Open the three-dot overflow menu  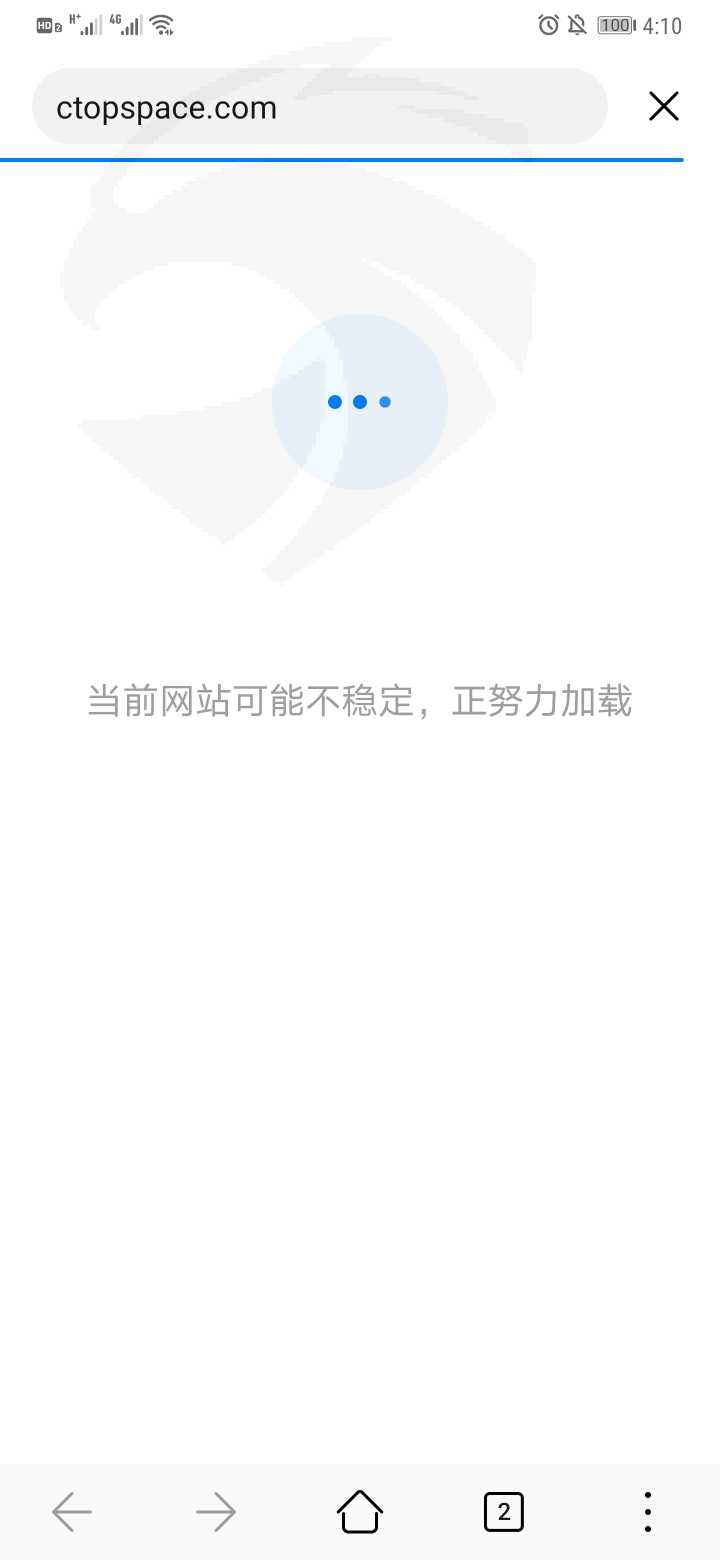click(x=648, y=1511)
